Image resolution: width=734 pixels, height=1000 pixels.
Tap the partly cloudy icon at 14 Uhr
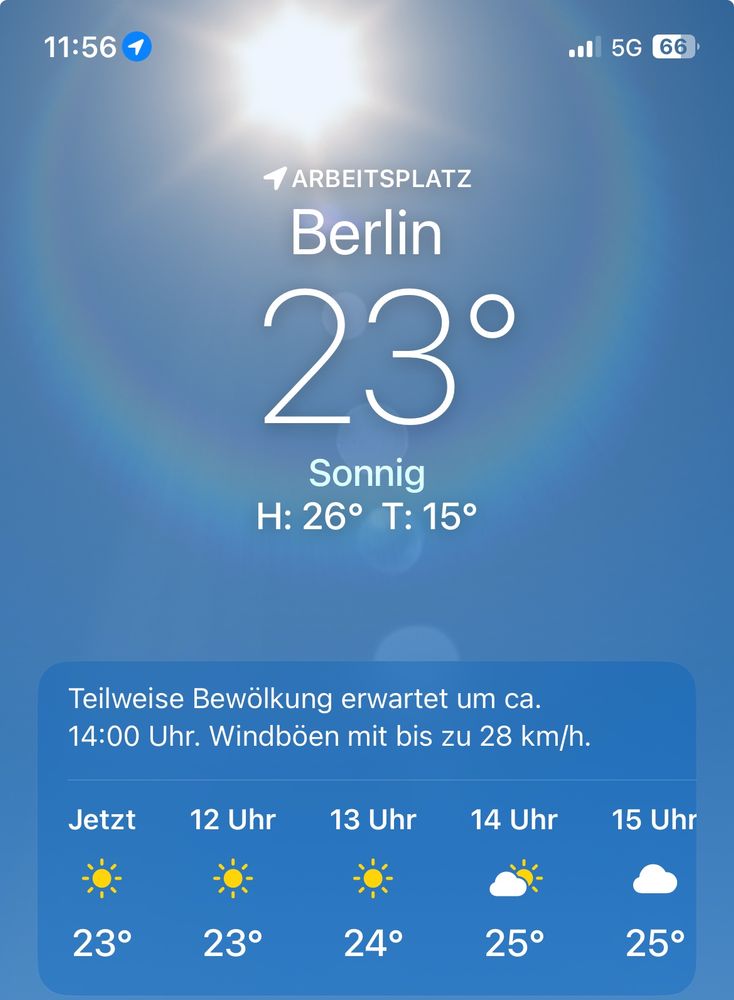coord(513,879)
